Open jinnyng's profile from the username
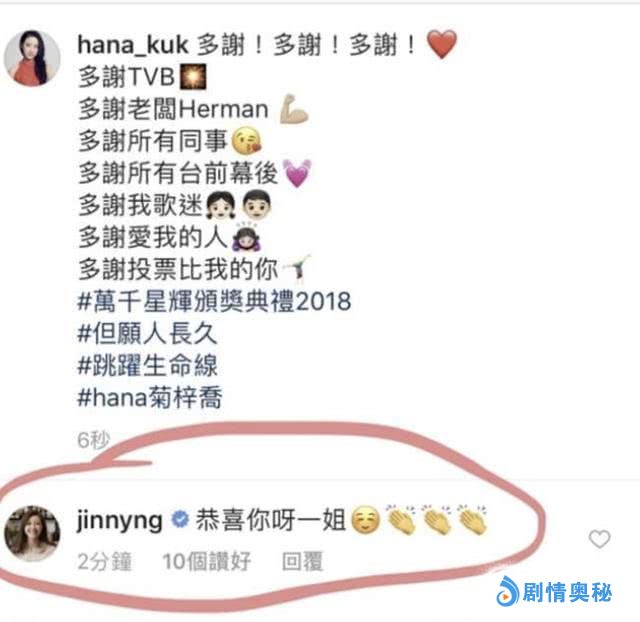Screen dimensions: 640x622 [x=119, y=521]
